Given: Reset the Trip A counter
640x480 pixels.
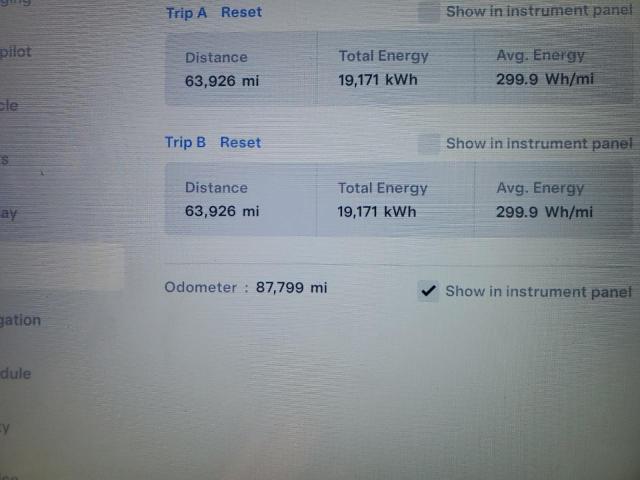Looking at the screenshot, I should pyautogui.click(x=241, y=12).
